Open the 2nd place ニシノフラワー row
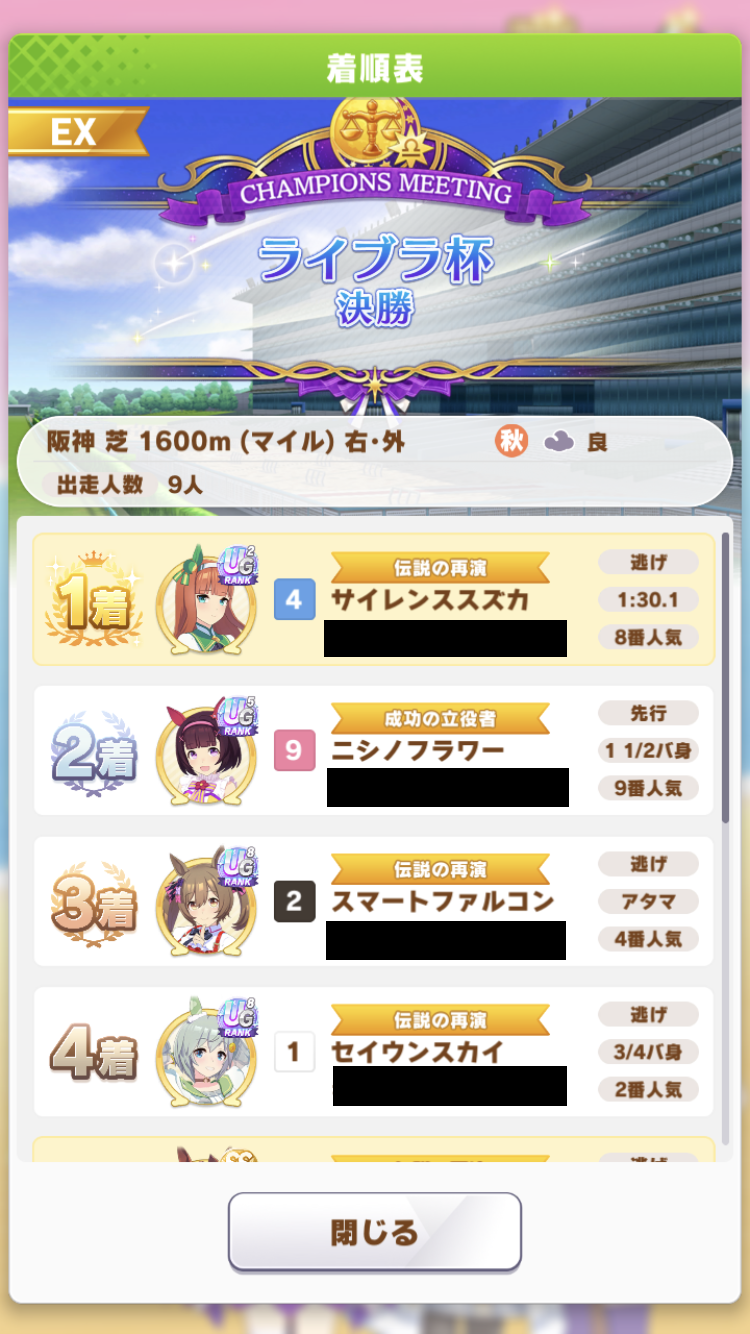Image resolution: width=750 pixels, height=1334 pixels. (373, 750)
